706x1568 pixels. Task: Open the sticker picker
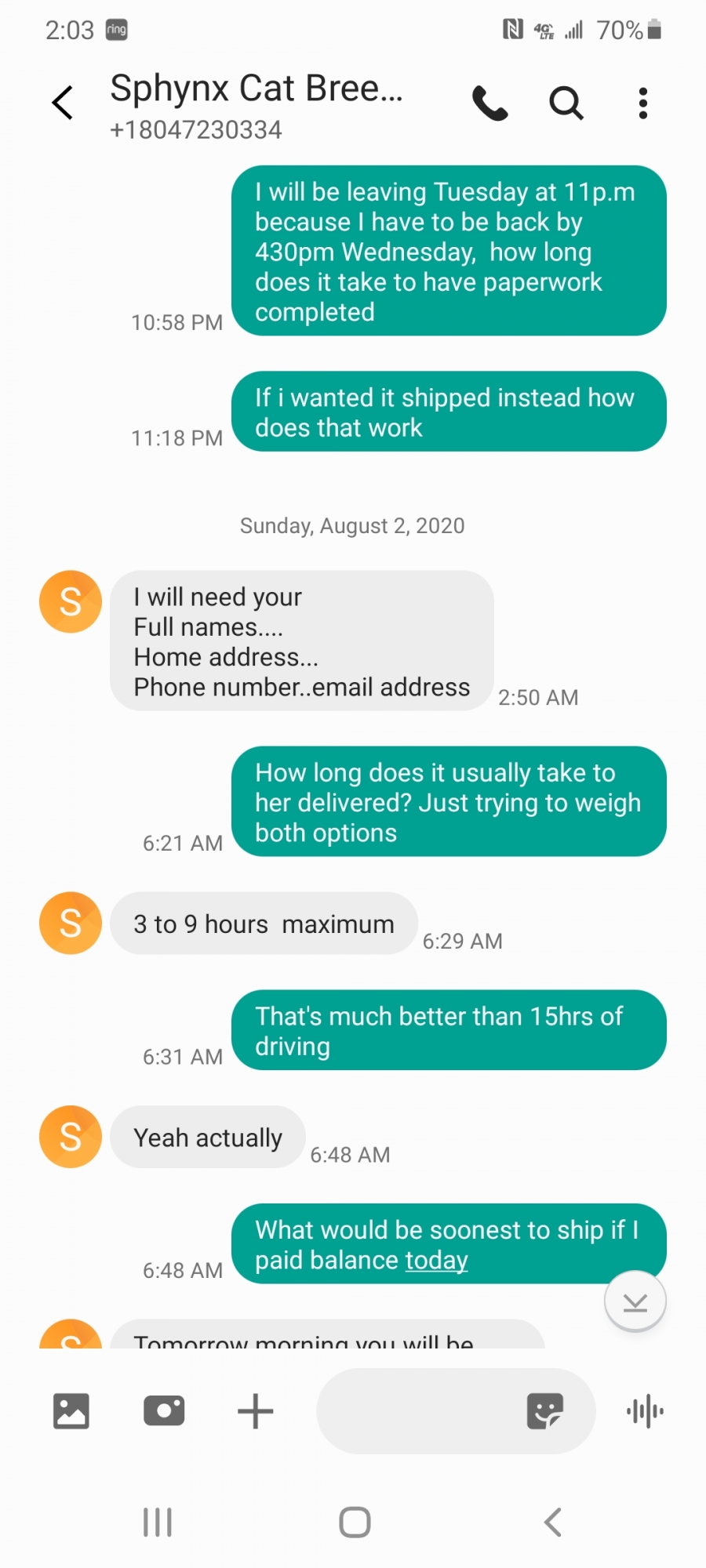point(545,1411)
